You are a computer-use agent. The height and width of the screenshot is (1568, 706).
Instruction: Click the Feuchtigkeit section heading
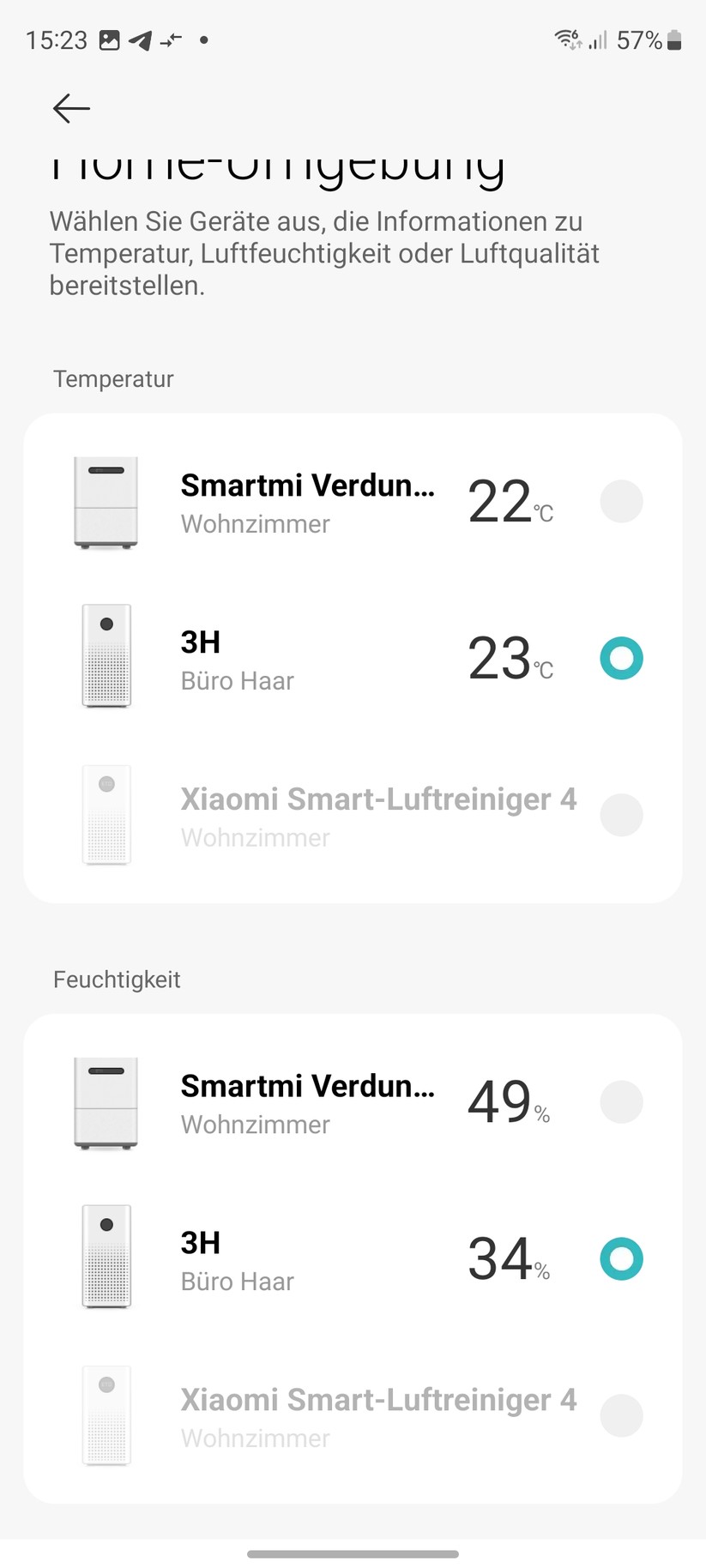(117, 979)
